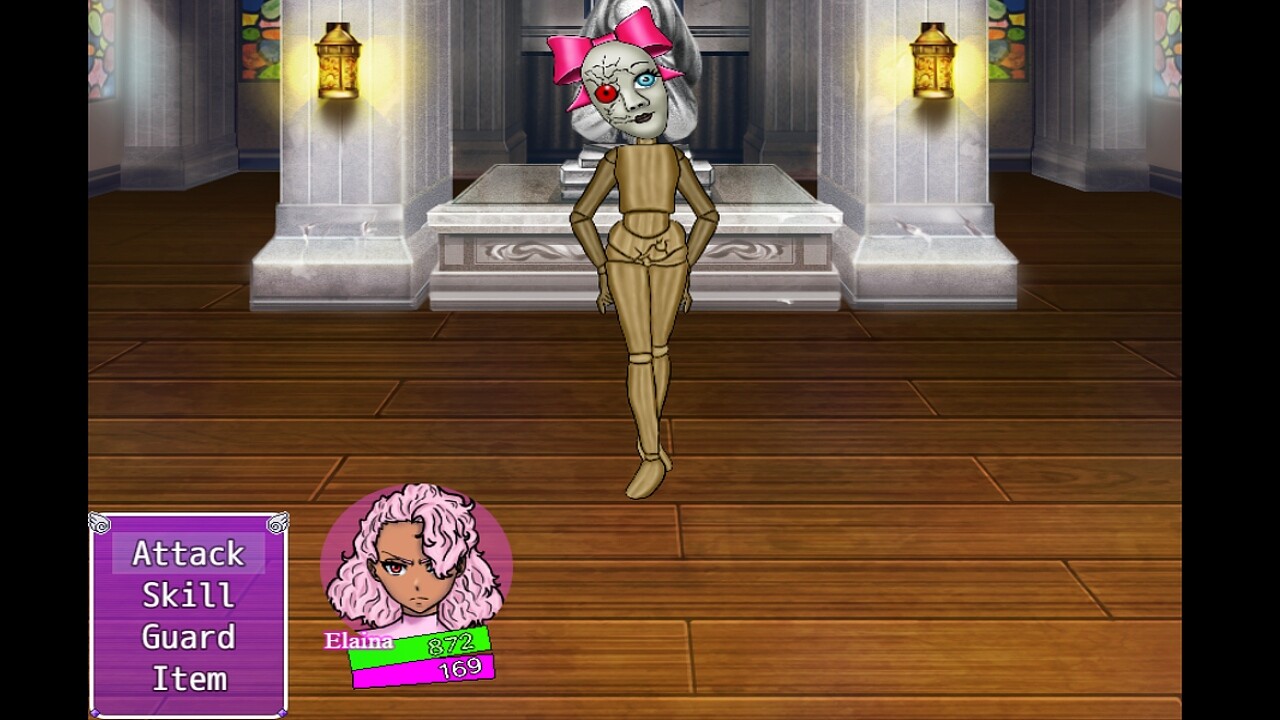Choose the Guard command

tap(188, 637)
